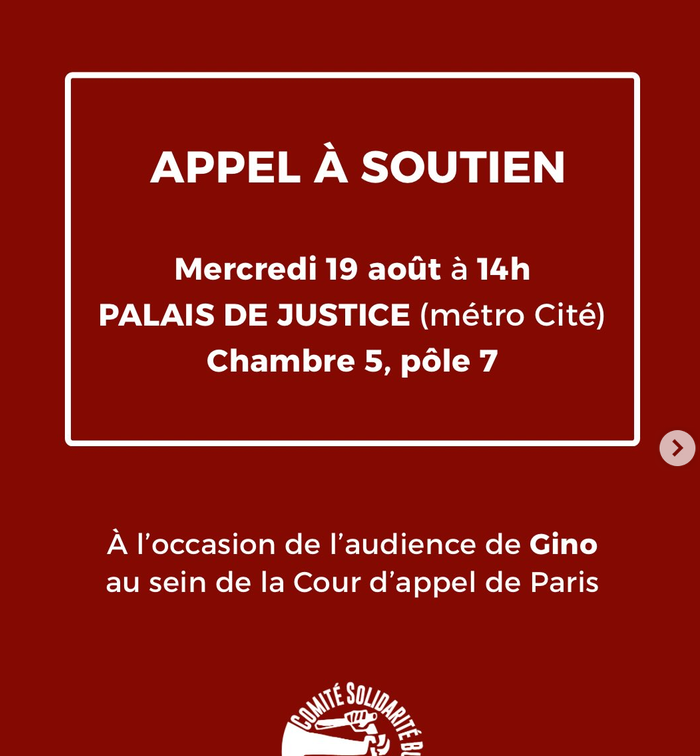
Task: Go to the next carousel slide
Action: point(677,448)
